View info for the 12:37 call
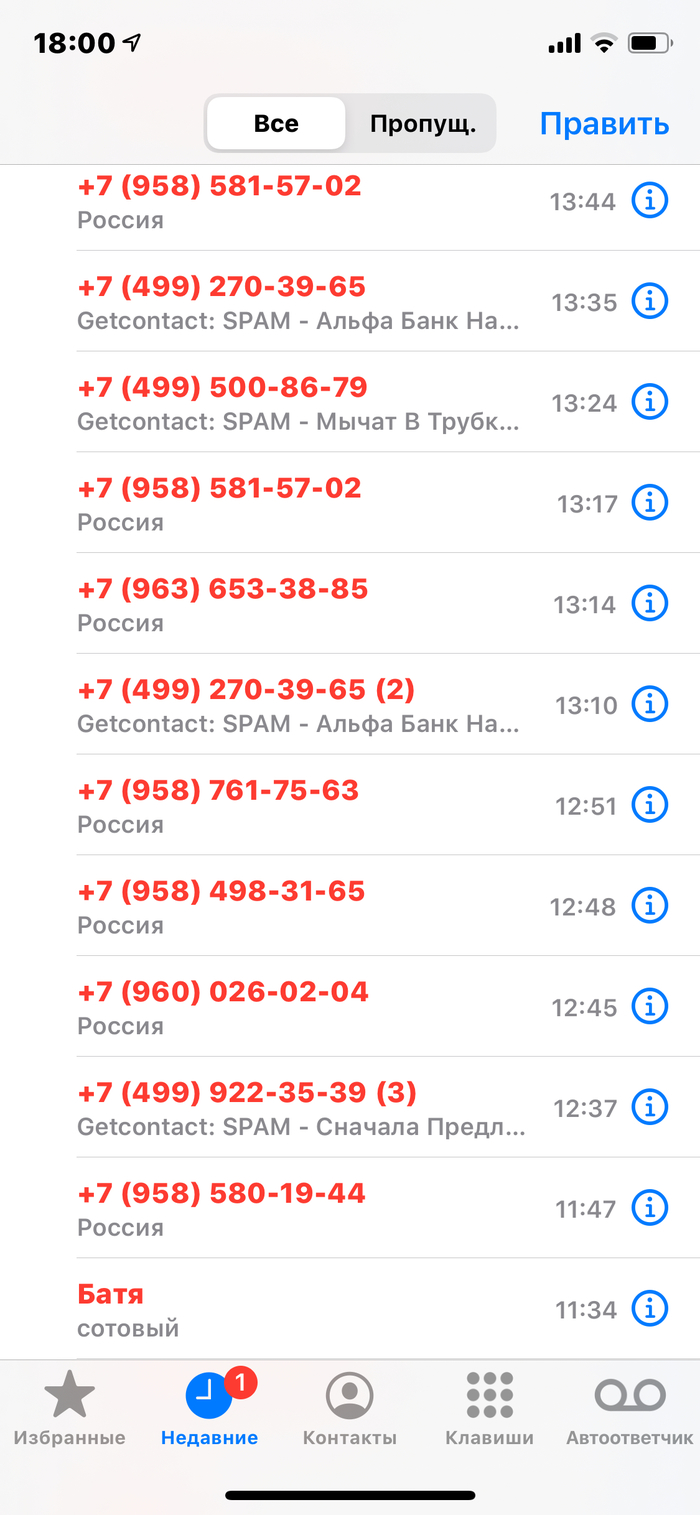This screenshot has width=700, height=1515. [650, 1107]
